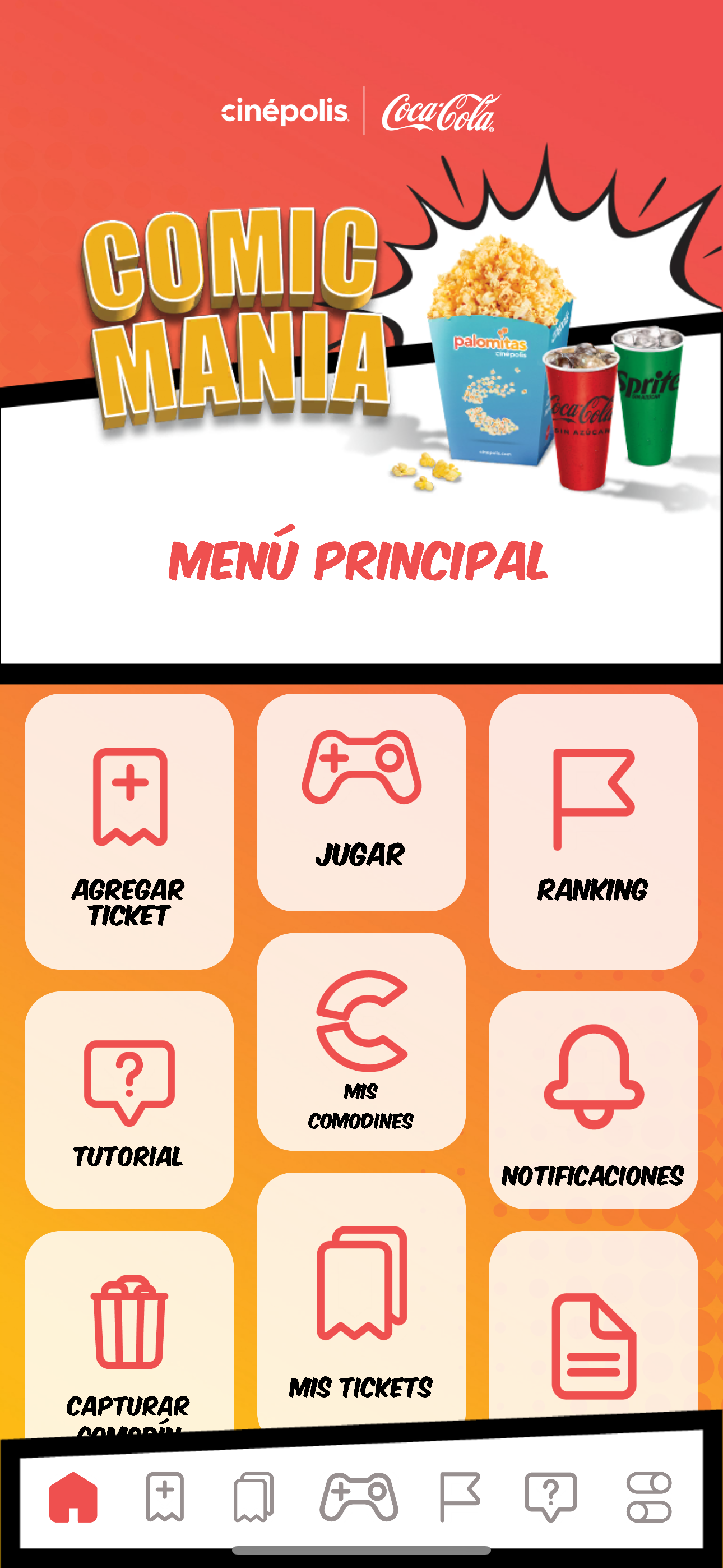723x1568 pixels.
Task: Open the Agregar Ticket tile
Action: click(129, 832)
